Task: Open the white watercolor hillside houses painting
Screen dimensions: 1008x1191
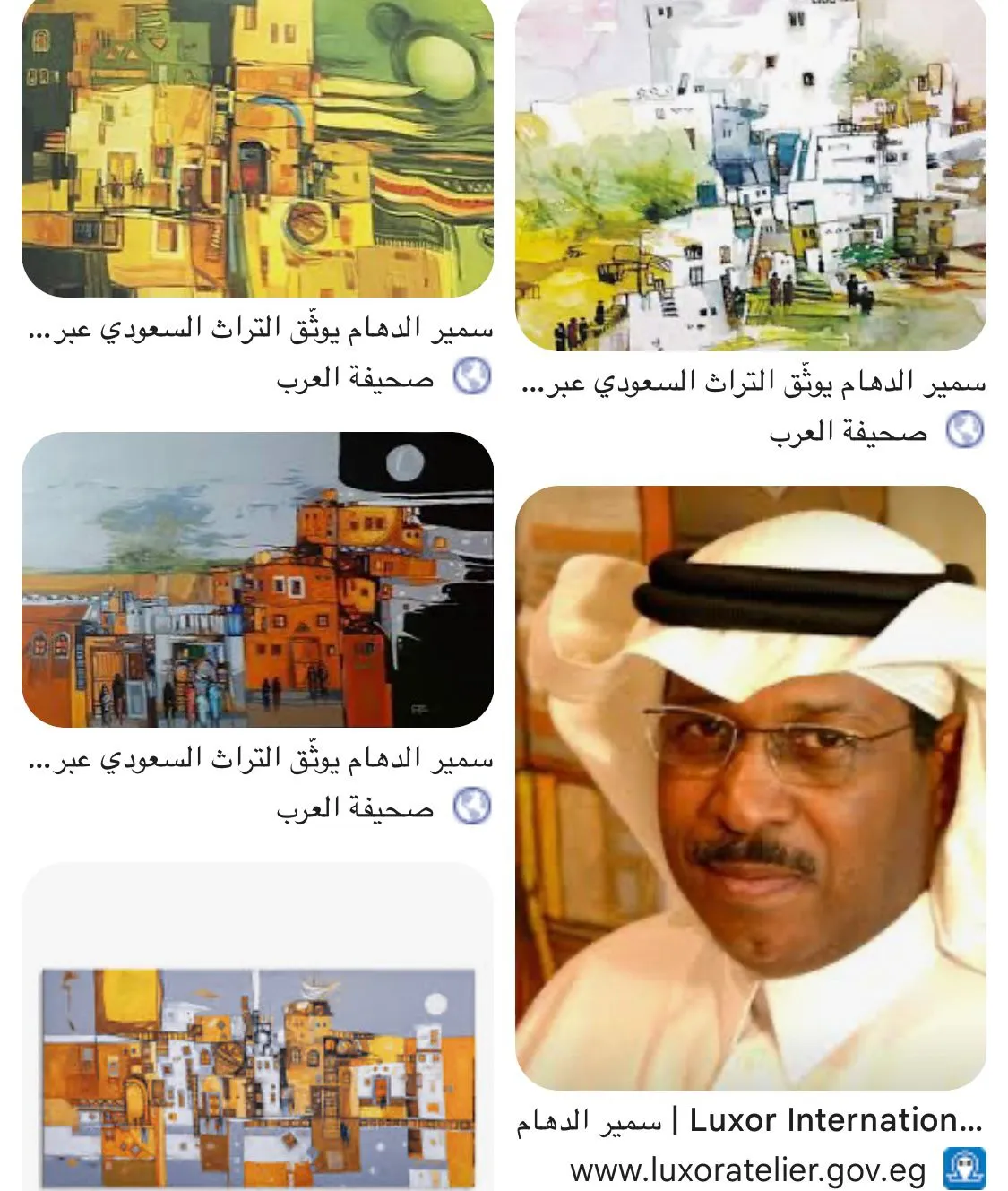Action: point(751,175)
